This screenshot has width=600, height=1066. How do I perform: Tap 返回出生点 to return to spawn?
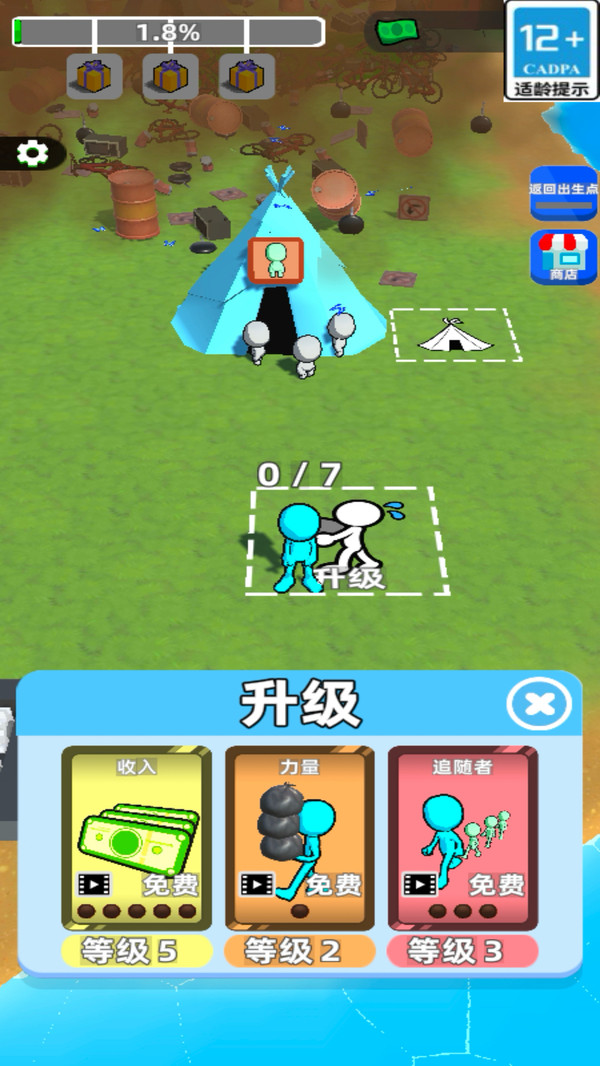point(563,194)
